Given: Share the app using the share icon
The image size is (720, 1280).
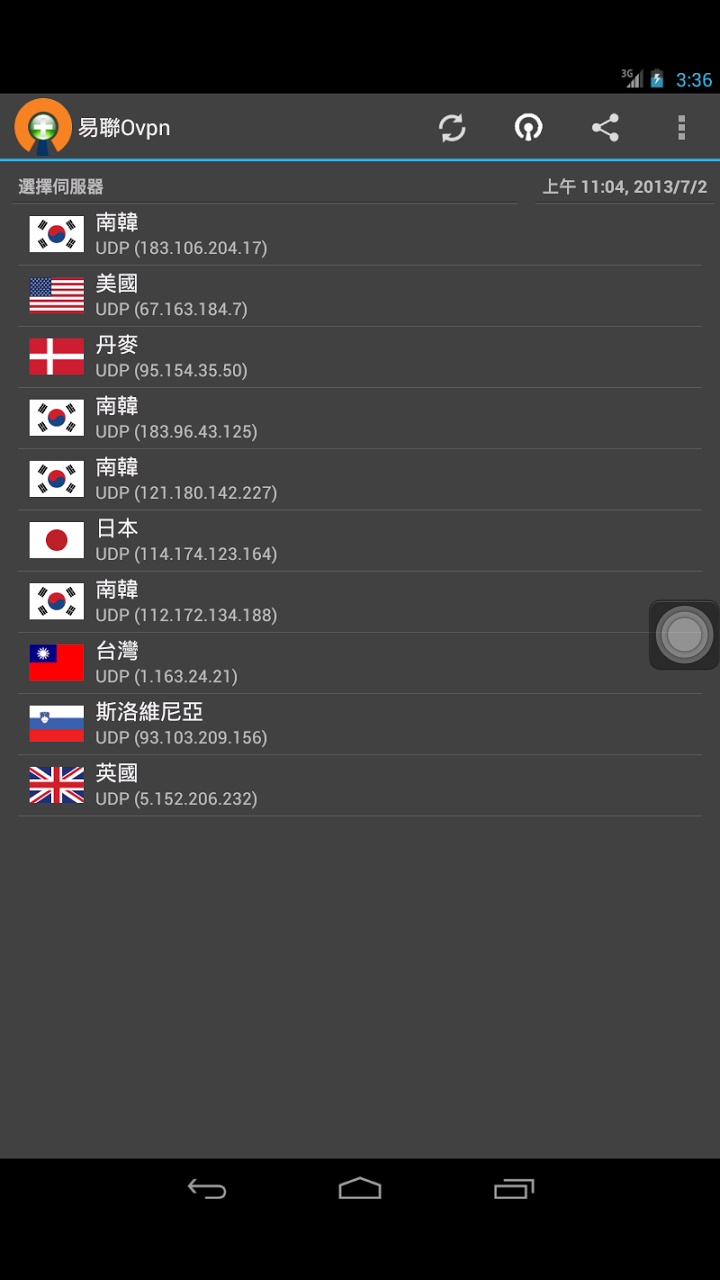Looking at the screenshot, I should pyautogui.click(x=605, y=128).
